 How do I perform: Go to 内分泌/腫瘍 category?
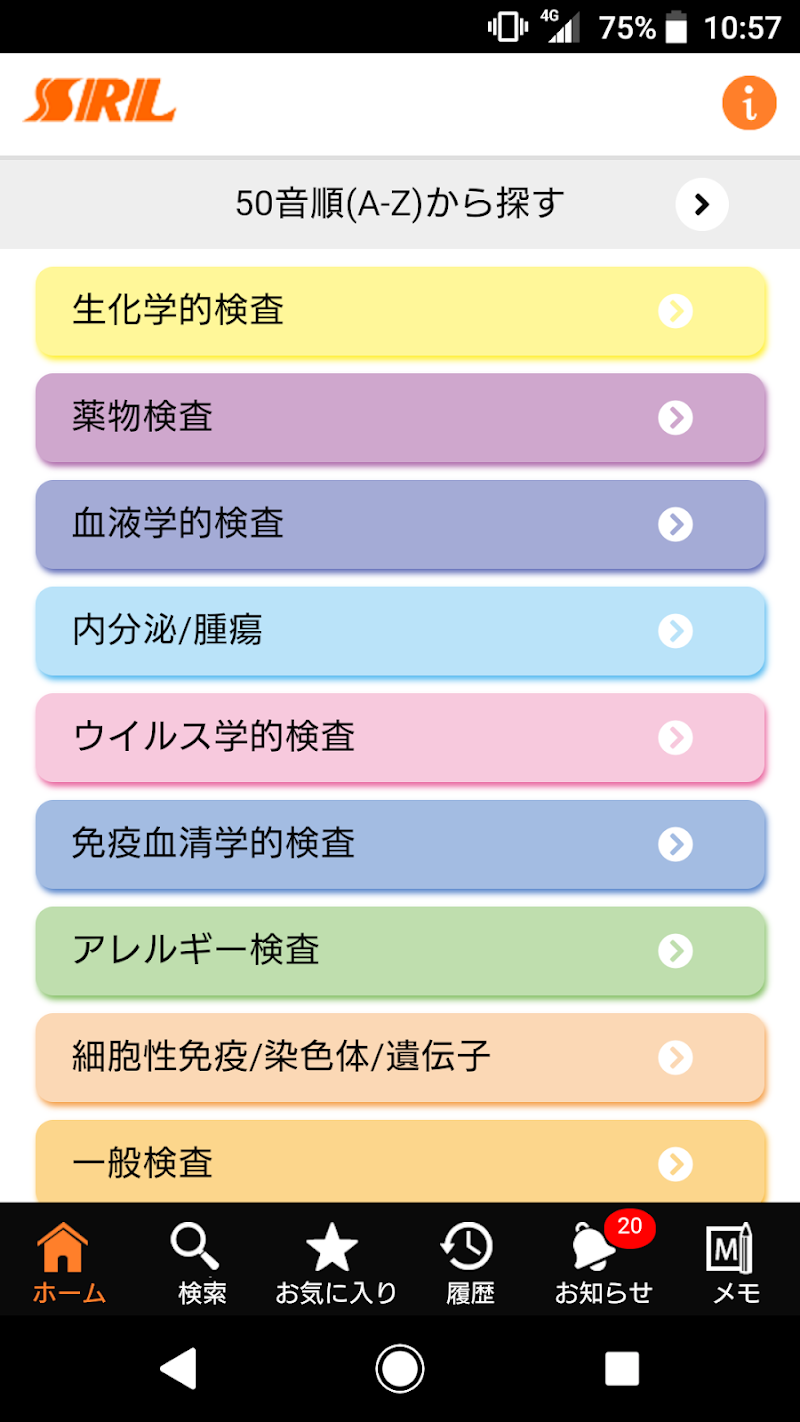tap(400, 631)
